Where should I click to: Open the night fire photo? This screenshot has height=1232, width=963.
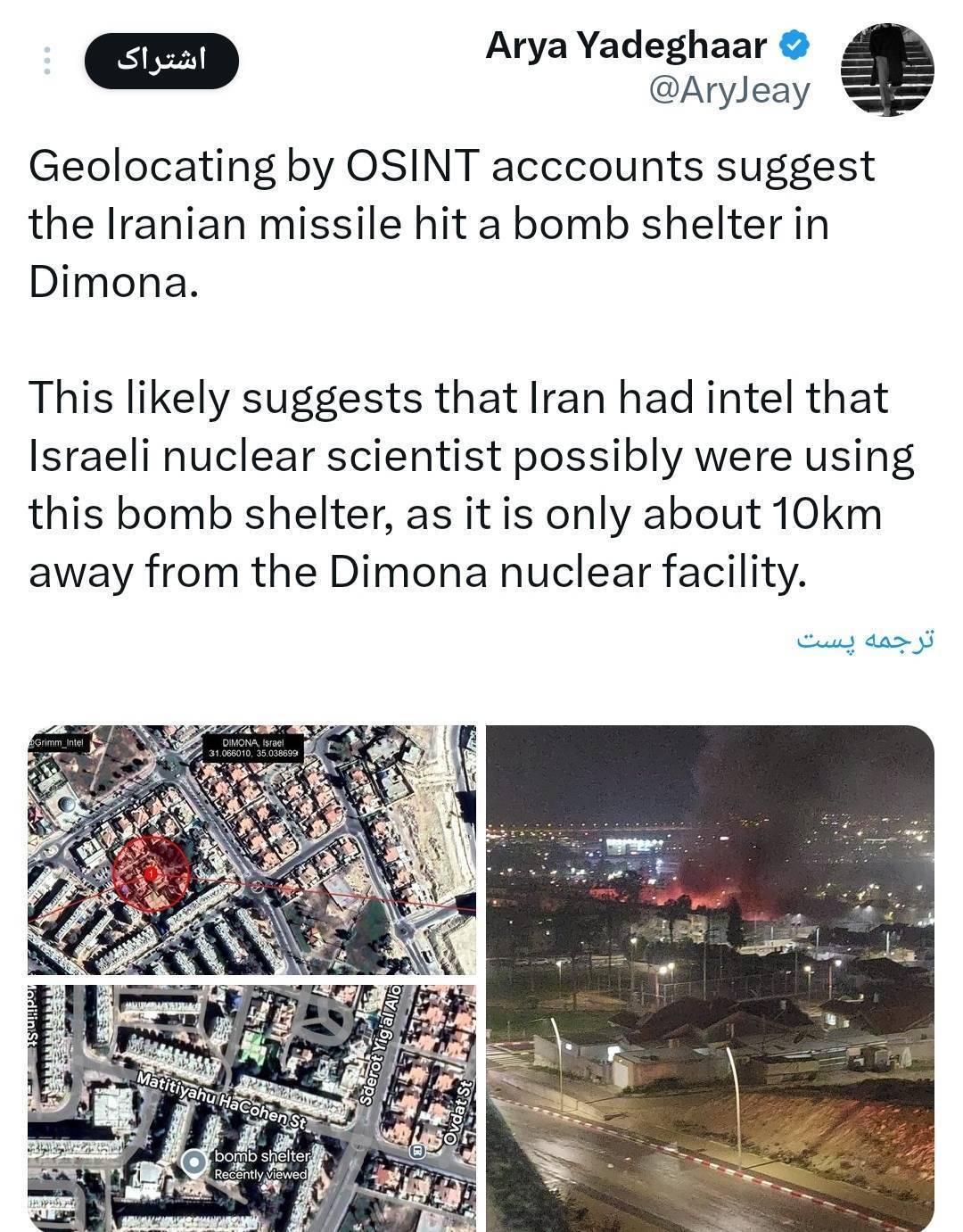click(x=710, y=978)
